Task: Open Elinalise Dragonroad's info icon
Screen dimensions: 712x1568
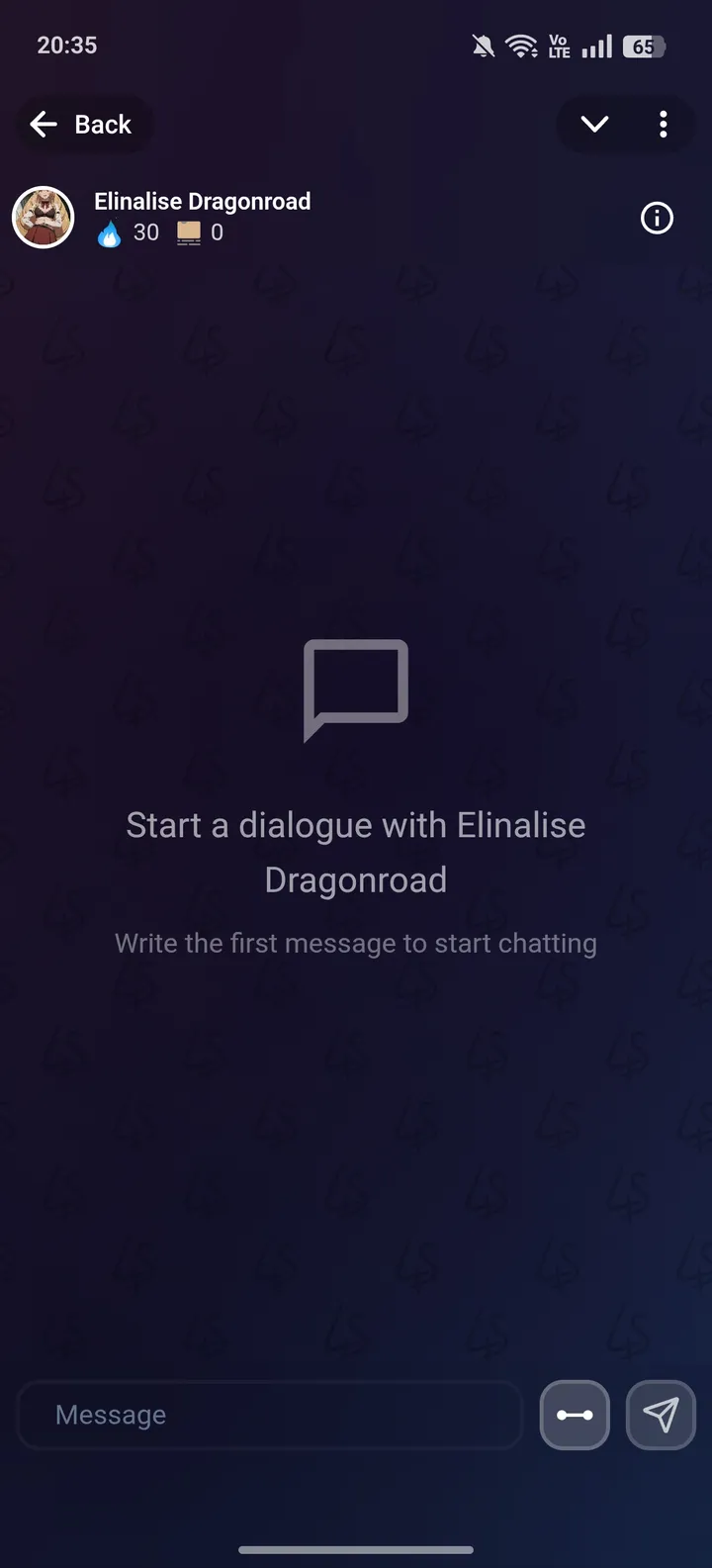Action: click(657, 218)
